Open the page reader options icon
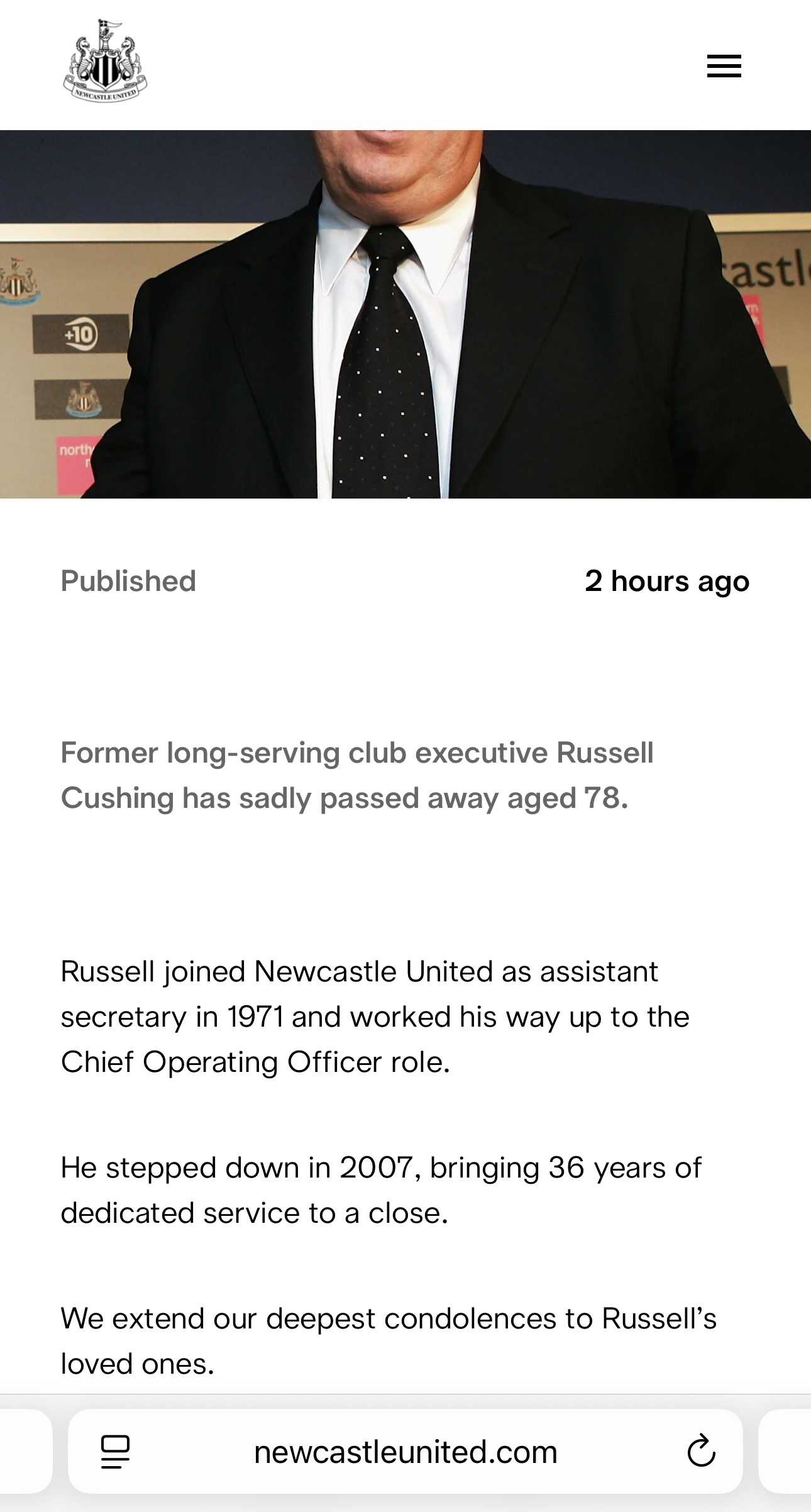The width and height of the screenshot is (811, 1512). tap(115, 1451)
